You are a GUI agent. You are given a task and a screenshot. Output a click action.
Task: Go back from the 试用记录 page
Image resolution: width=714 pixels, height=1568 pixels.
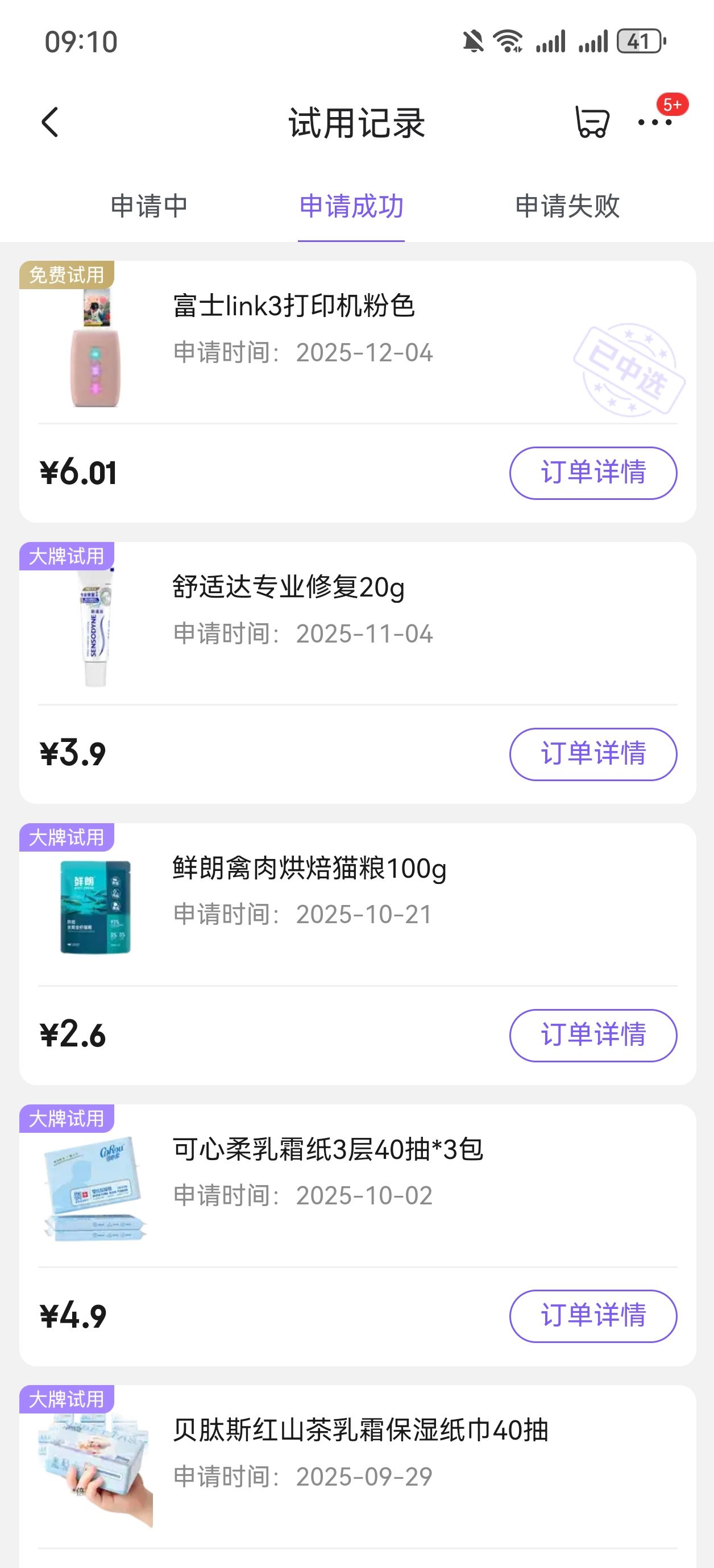(x=50, y=122)
